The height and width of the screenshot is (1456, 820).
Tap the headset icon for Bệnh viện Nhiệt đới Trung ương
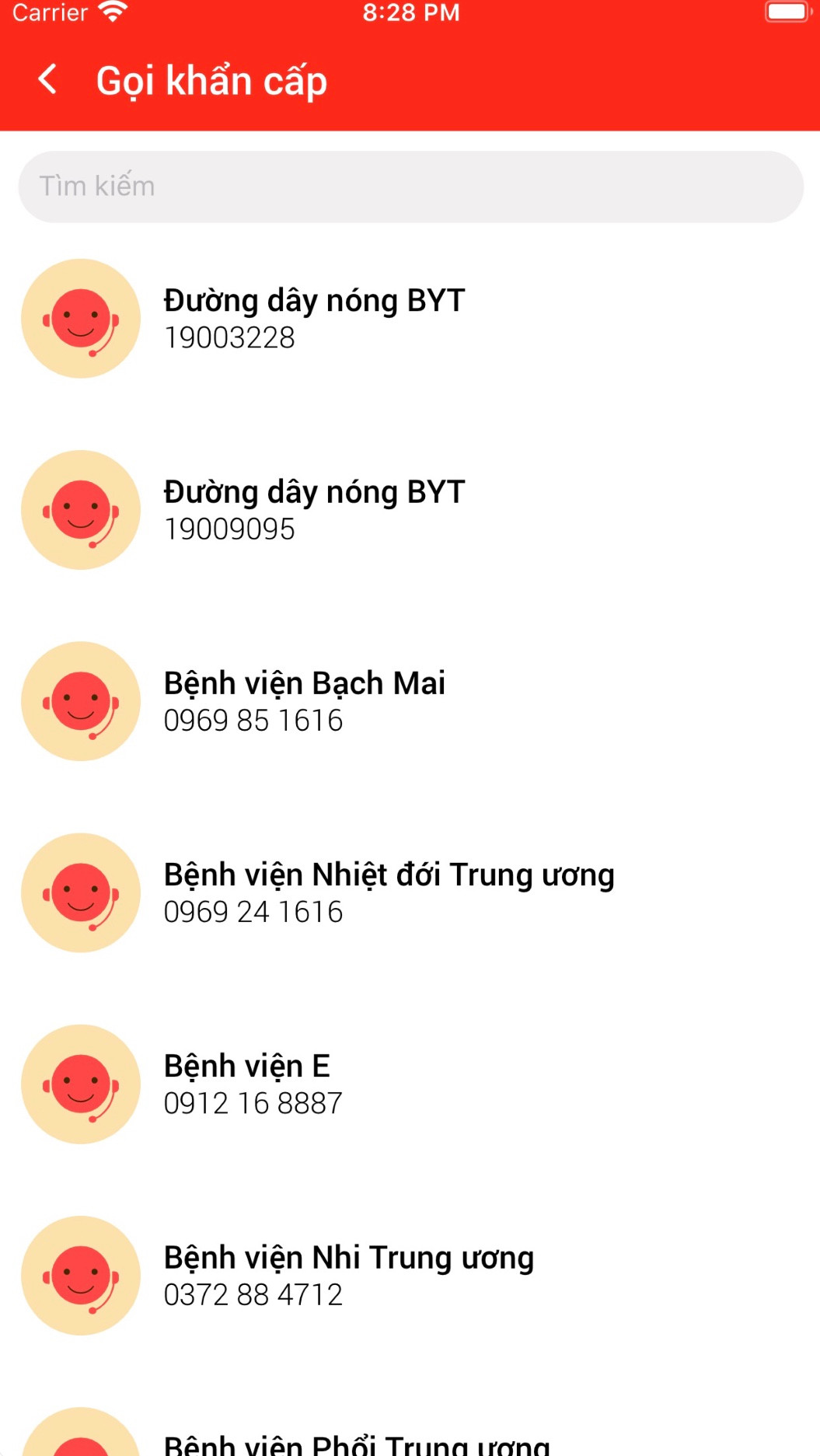coord(80,892)
